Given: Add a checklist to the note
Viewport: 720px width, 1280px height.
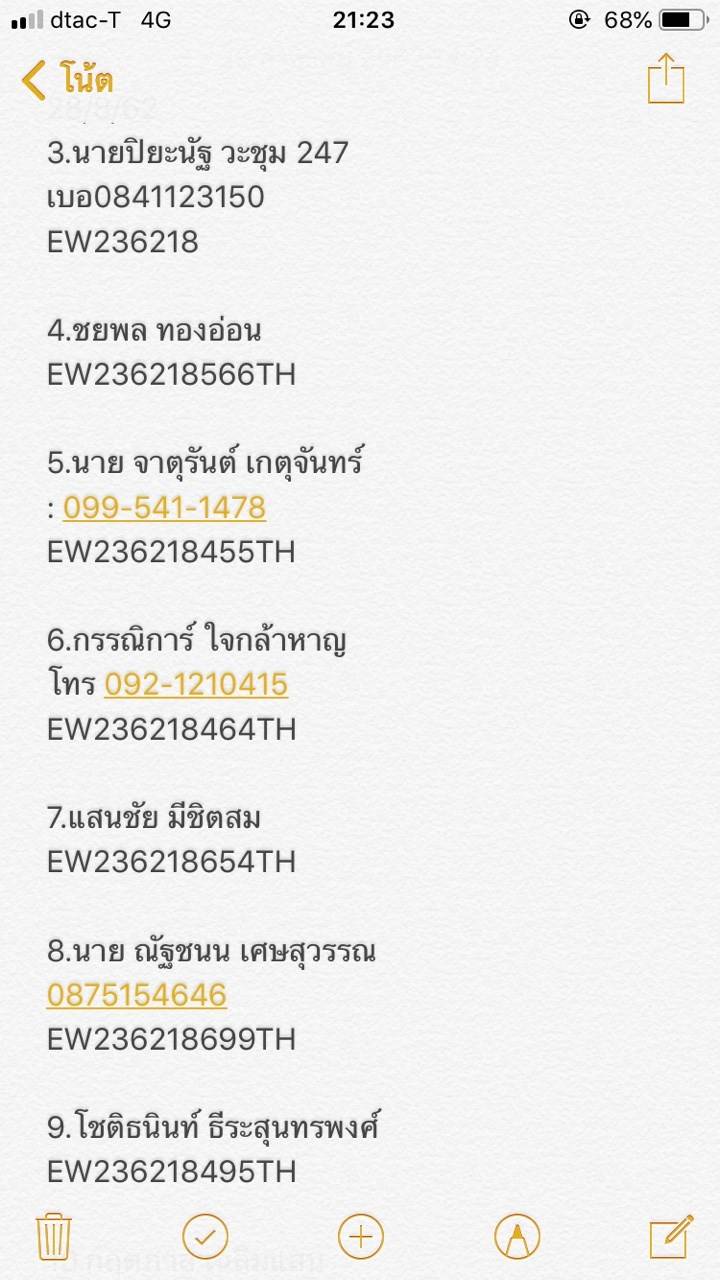Looking at the screenshot, I should coord(206,1237).
